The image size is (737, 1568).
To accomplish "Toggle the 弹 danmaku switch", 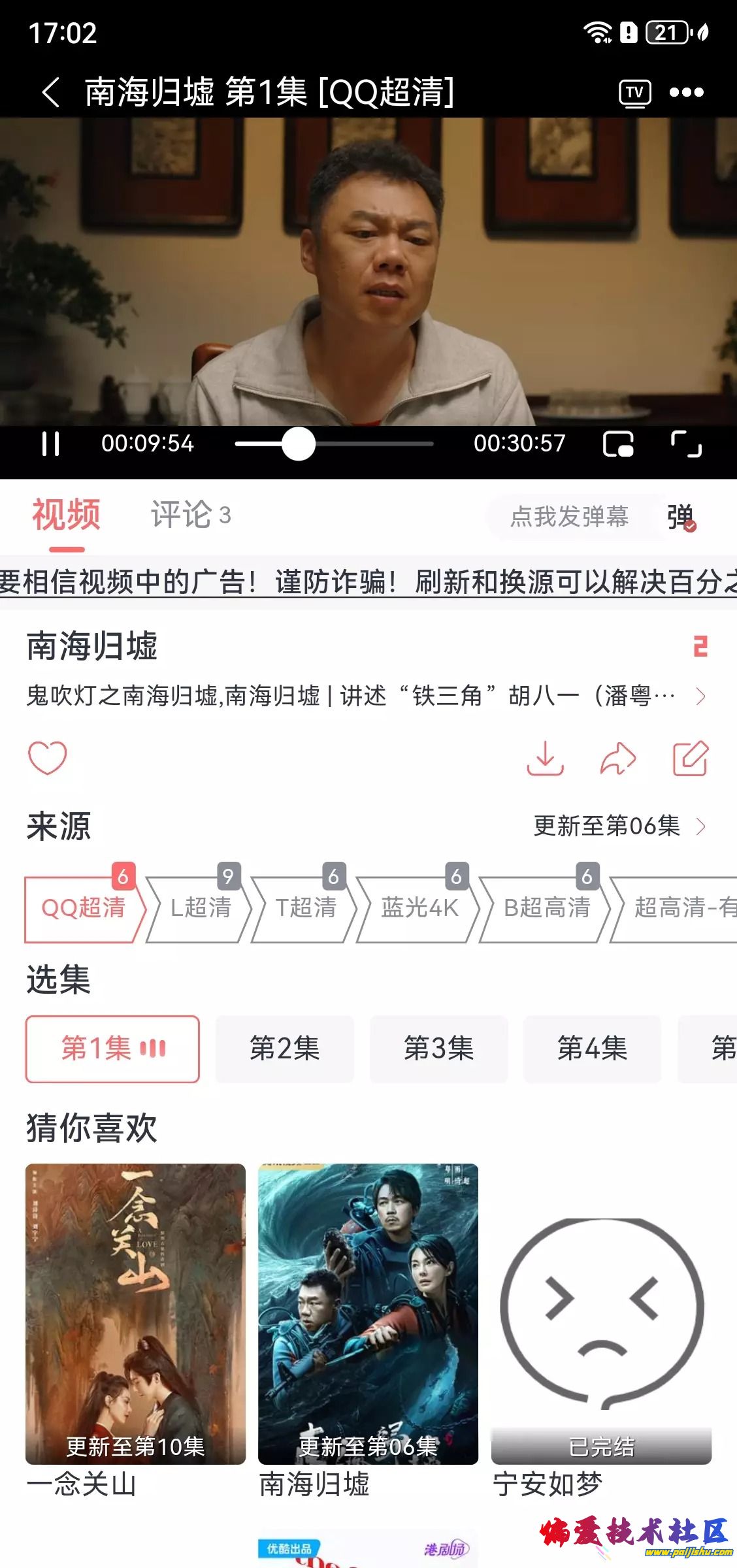I will coord(681,517).
